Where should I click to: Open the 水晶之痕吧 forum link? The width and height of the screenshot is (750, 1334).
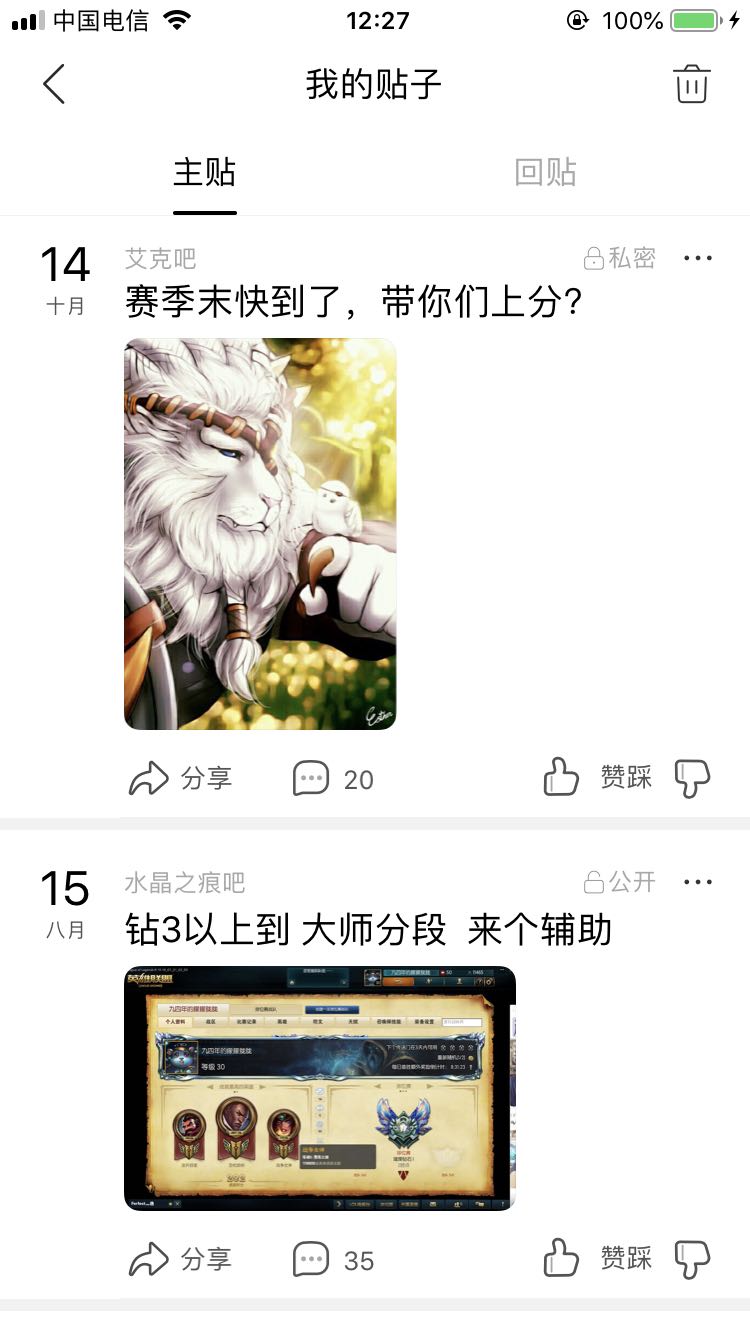point(185,882)
